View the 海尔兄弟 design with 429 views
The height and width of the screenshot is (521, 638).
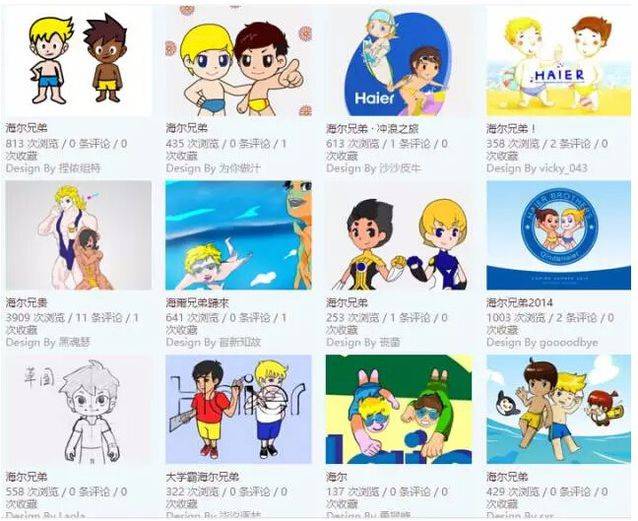click(x=558, y=410)
